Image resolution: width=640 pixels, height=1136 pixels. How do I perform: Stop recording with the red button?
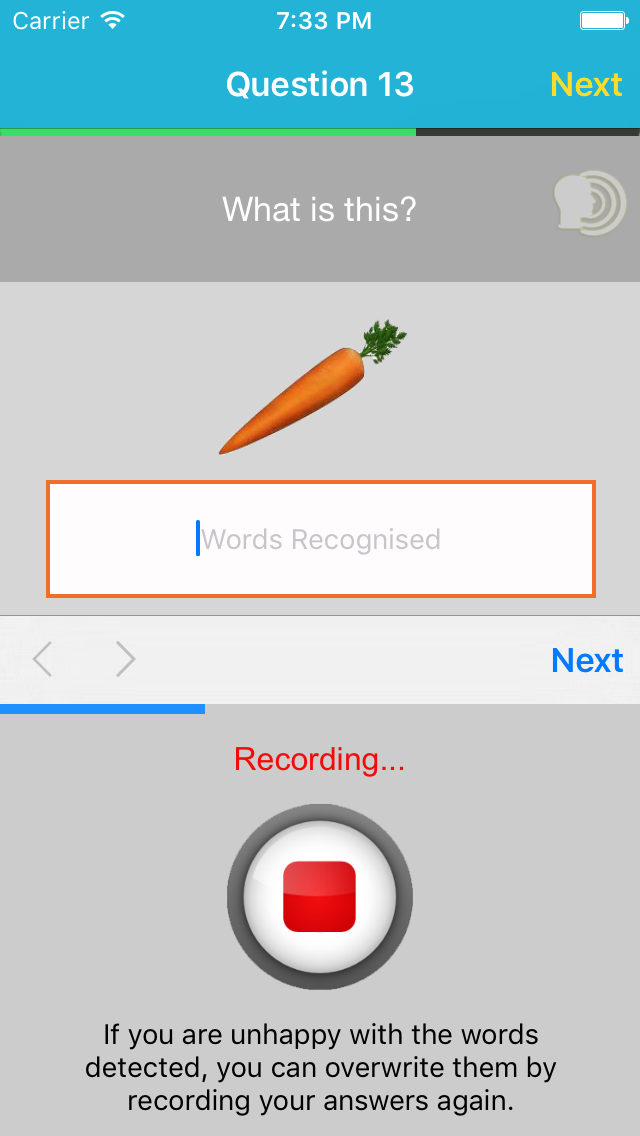[x=320, y=896]
